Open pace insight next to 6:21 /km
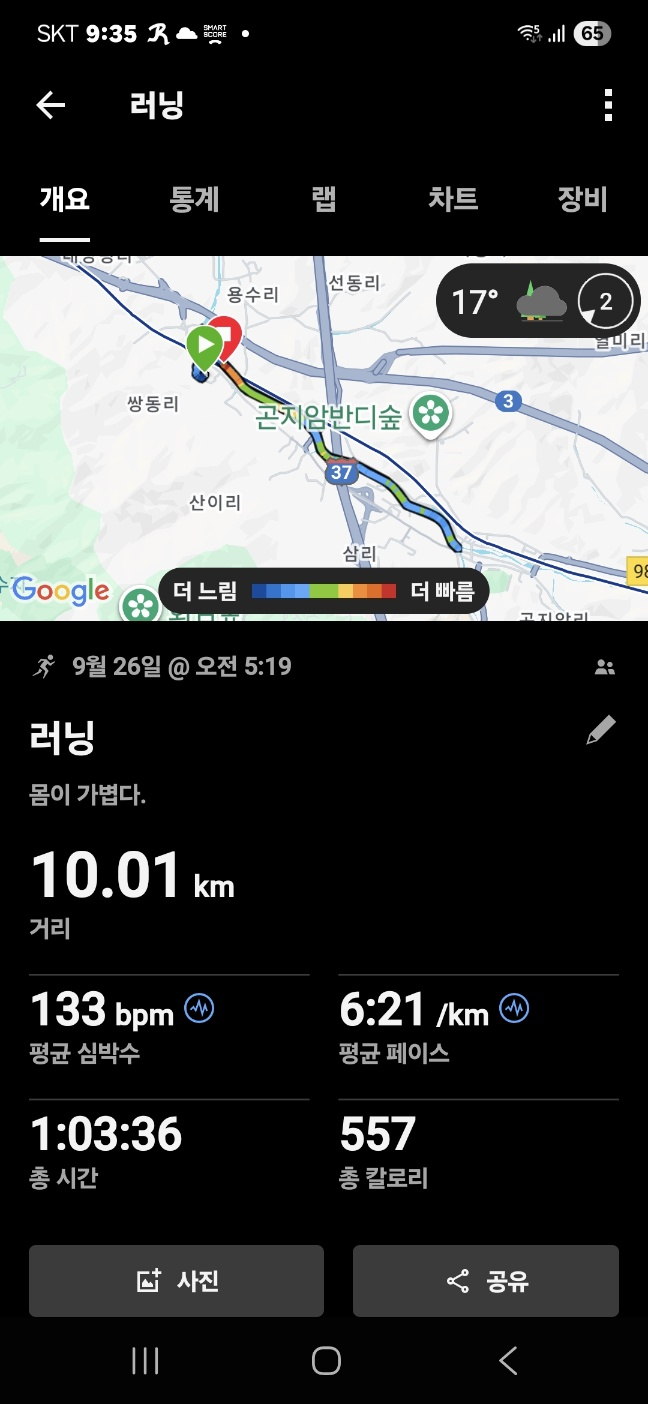Screen dimensions: 648x1404 pos(515,1008)
